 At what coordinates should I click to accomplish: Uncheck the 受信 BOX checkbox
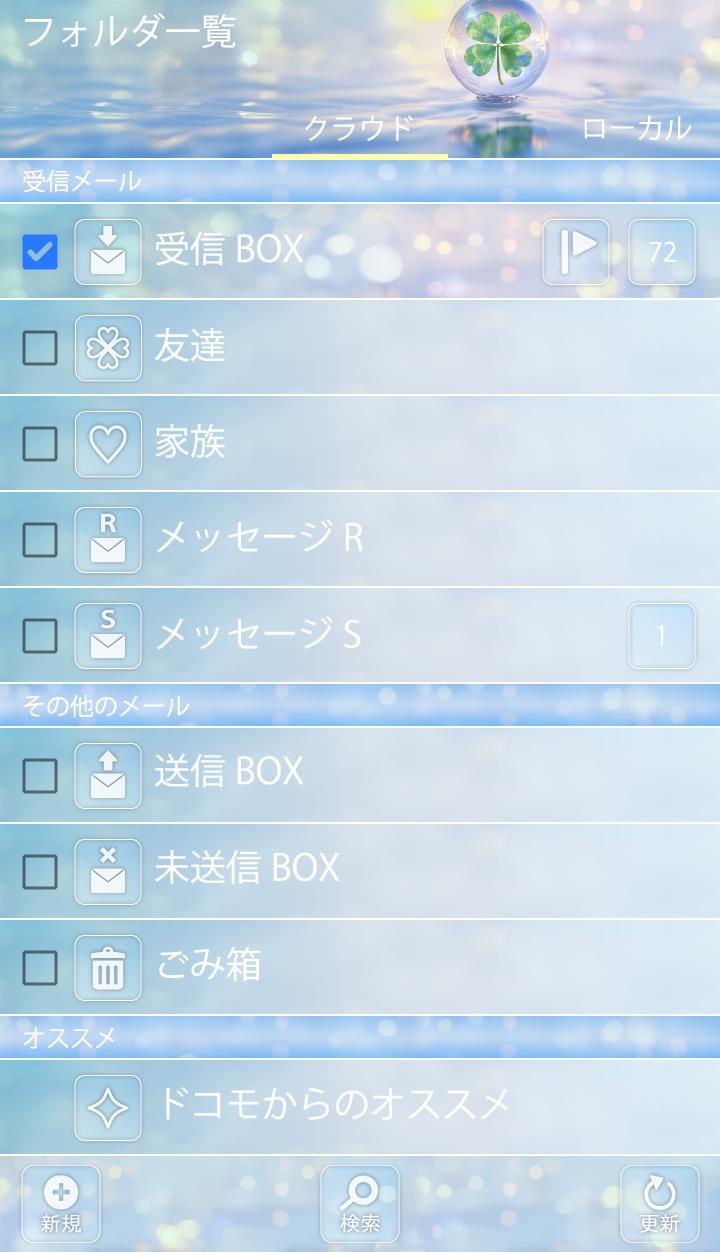[x=40, y=252]
